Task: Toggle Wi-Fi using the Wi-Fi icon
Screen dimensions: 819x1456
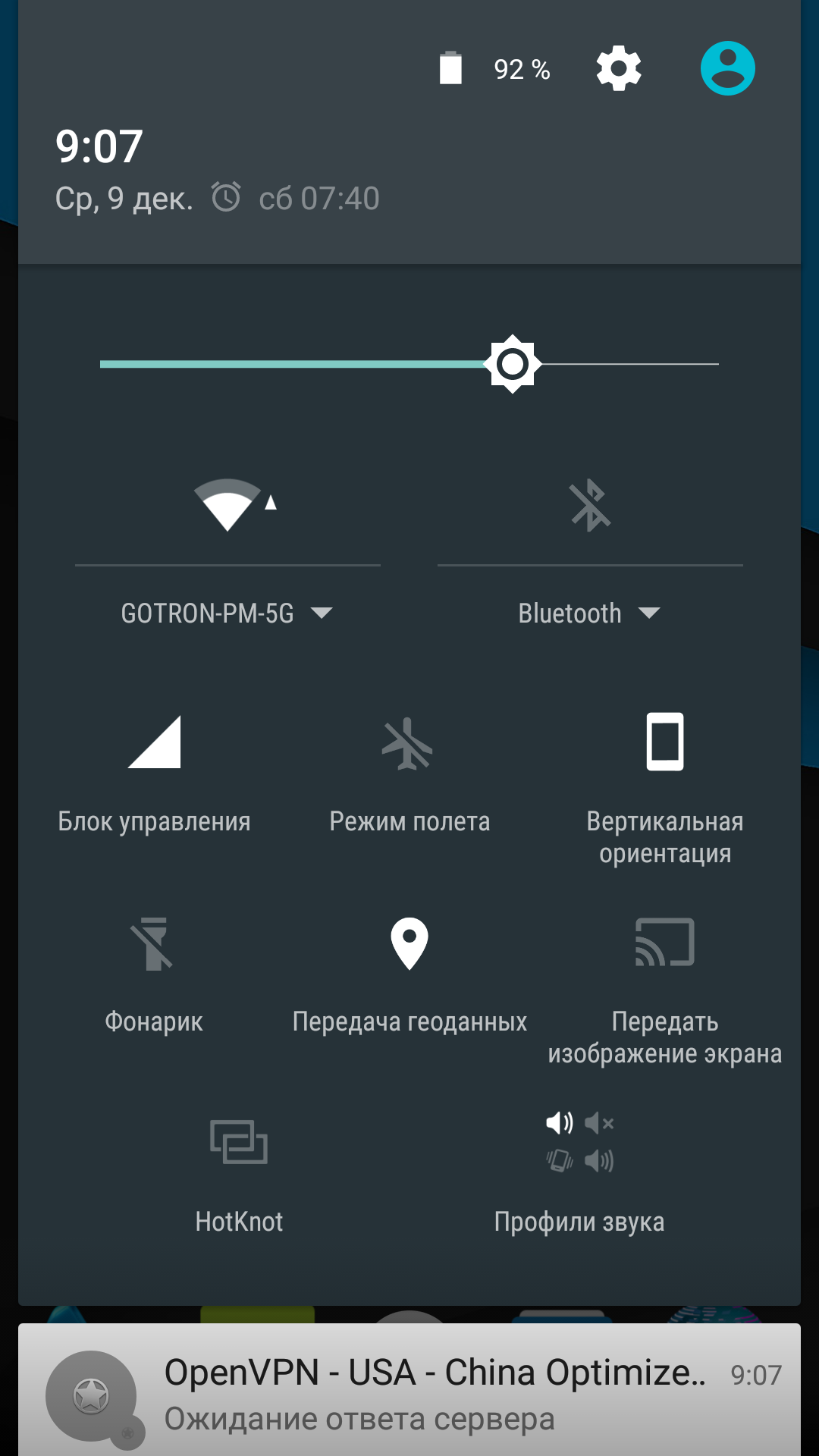Action: [227, 504]
